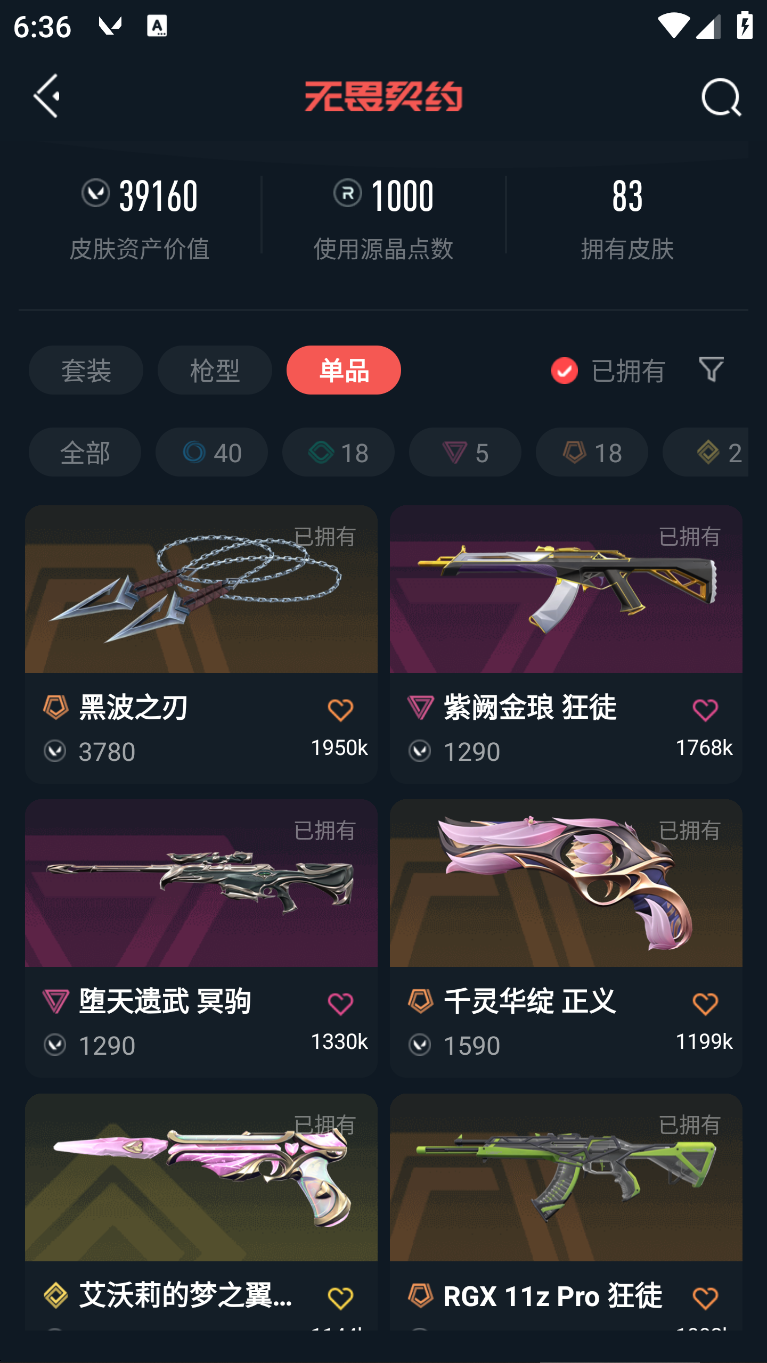Switch to the 套装 tab
The height and width of the screenshot is (1363, 767).
pyautogui.click(x=86, y=371)
